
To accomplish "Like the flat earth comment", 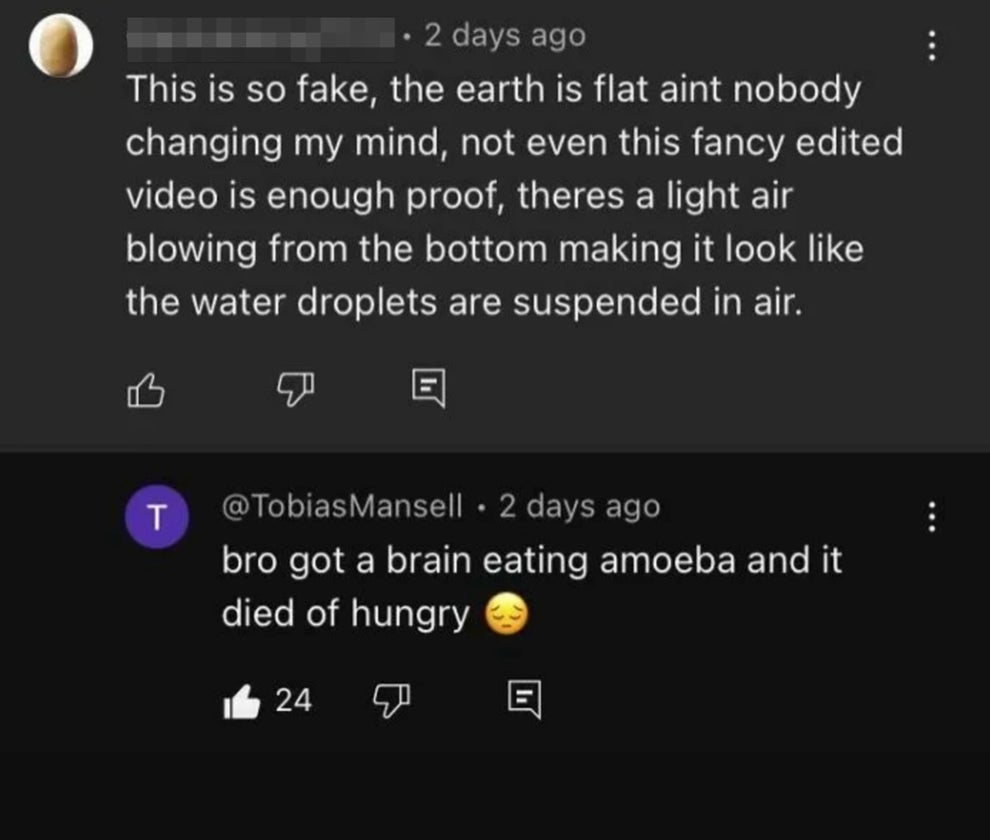I will pyautogui.click(x=146, y=391).
